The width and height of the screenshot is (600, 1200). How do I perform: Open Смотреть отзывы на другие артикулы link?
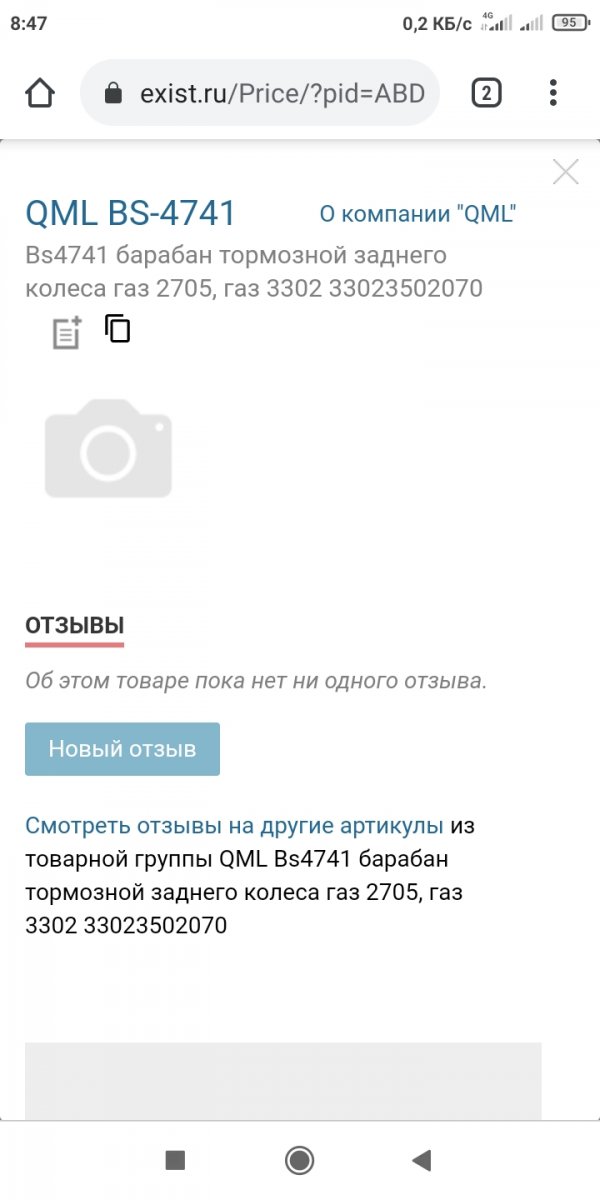[x=234, y=826]
